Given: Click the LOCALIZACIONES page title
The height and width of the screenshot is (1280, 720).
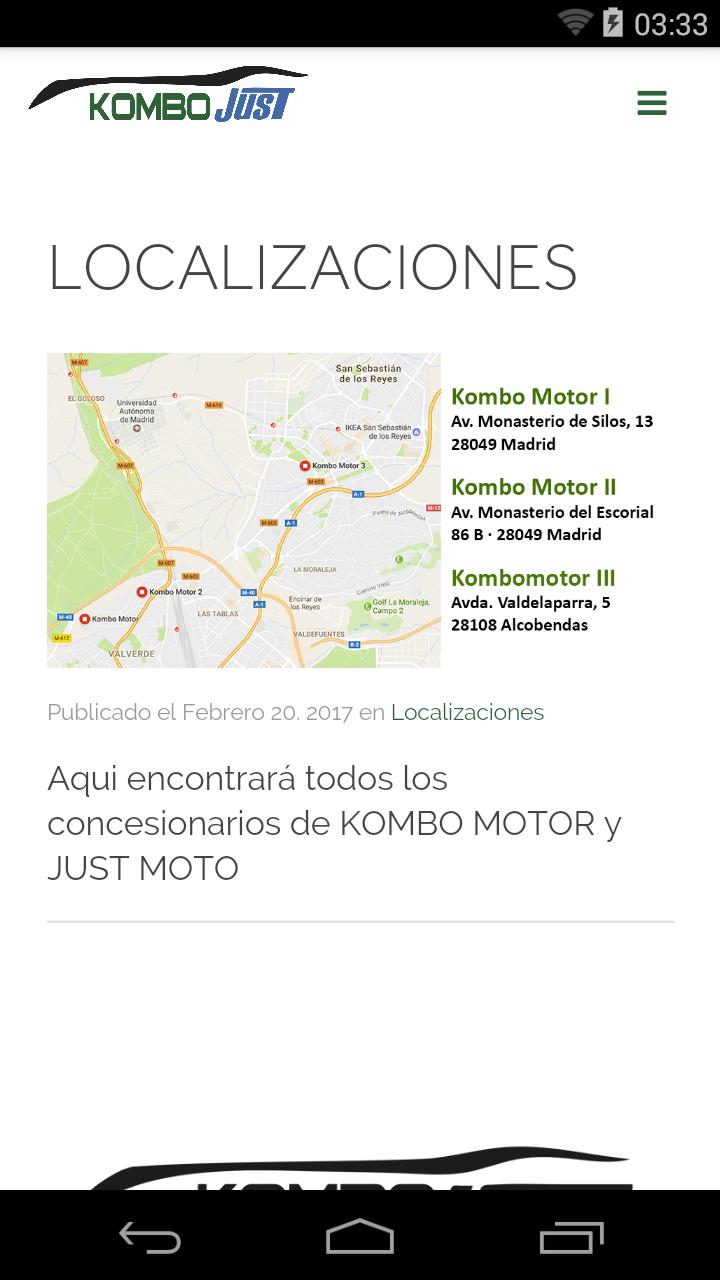Looking at the screenshot, I should point(313,267).
